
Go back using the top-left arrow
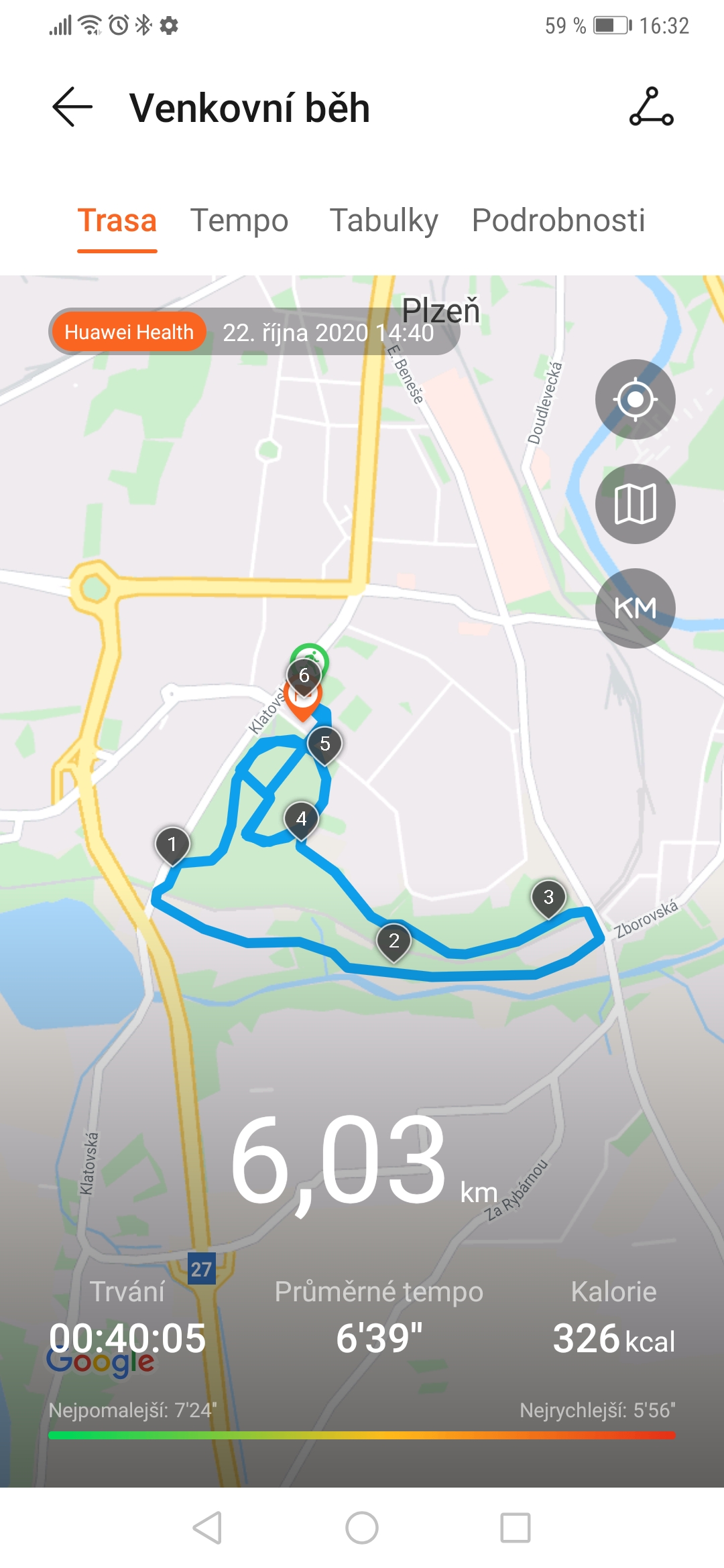(72, 107)
